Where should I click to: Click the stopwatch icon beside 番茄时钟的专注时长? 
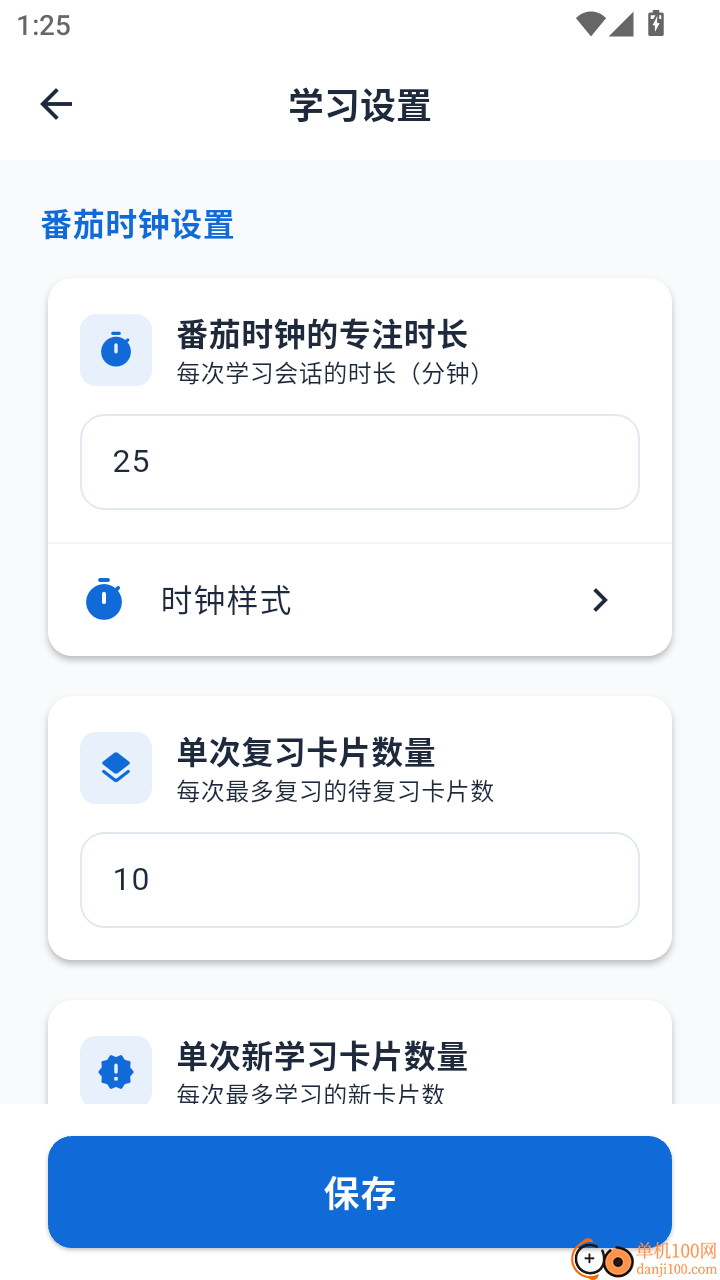(x=115, y=350)
